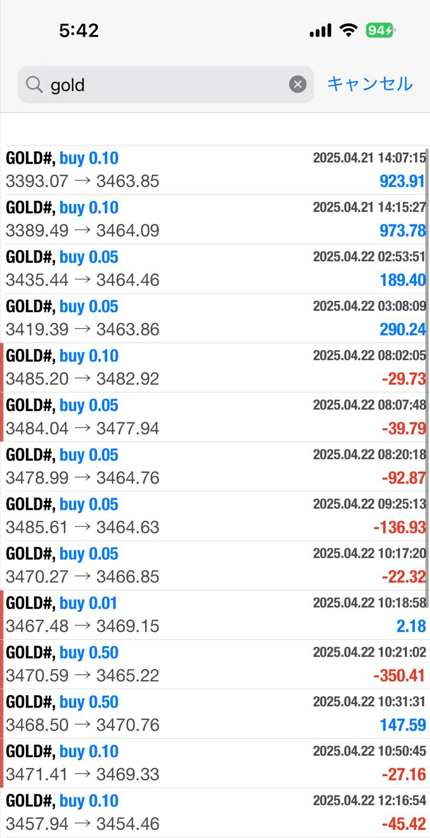This screenshot has height=838, width=430.
Task: View the trade with loss -22.32
Action: coord(215,565)
